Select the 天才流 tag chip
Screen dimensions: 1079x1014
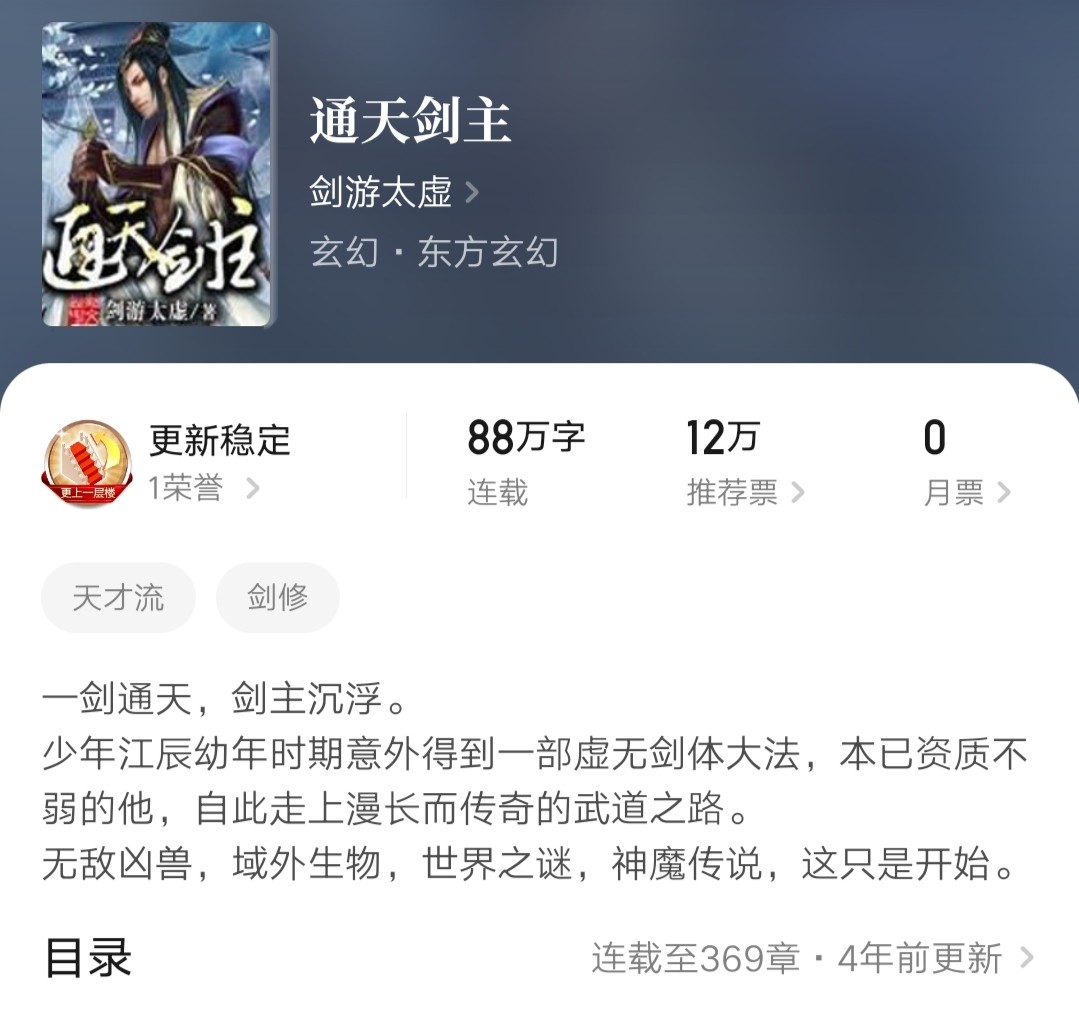pos(118,598)
